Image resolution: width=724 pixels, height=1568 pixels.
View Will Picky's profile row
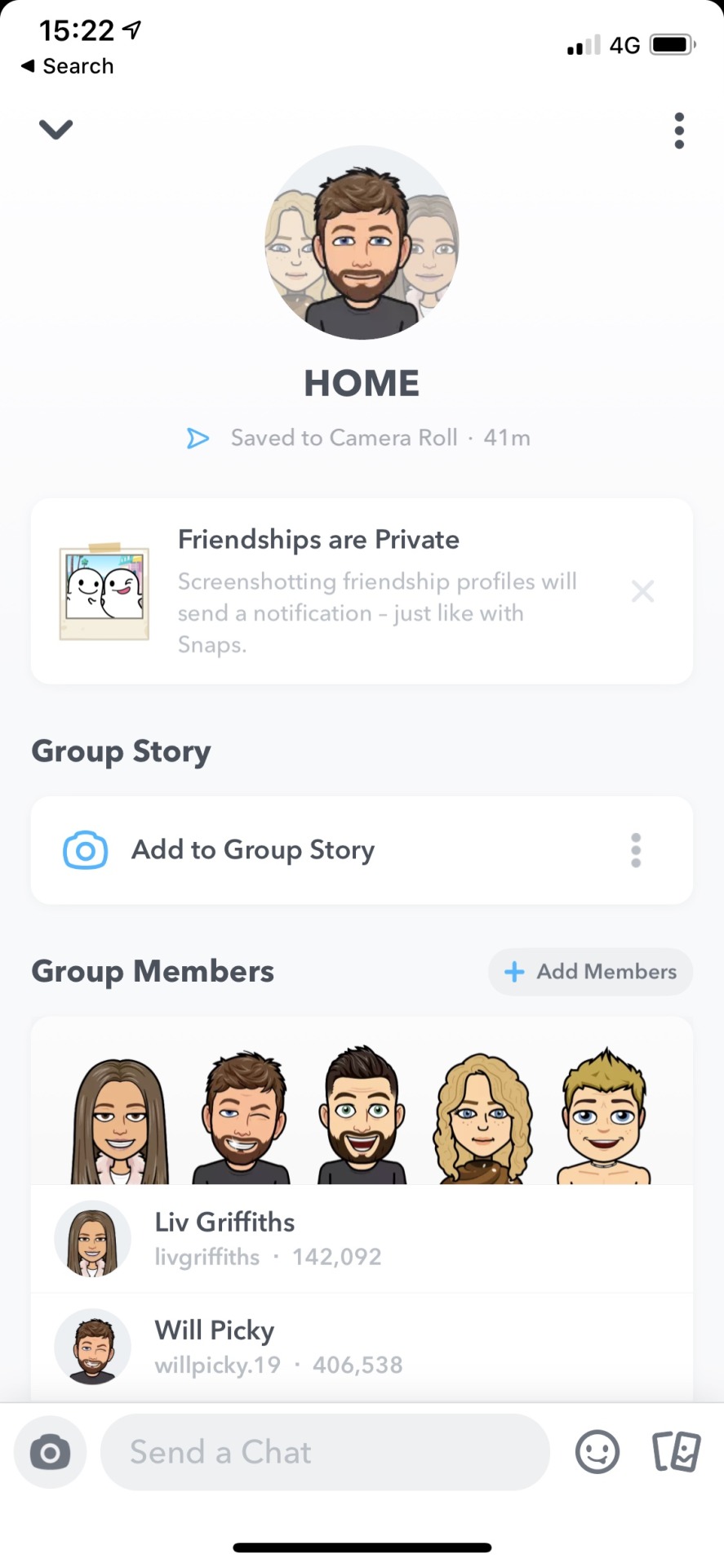362,1346
